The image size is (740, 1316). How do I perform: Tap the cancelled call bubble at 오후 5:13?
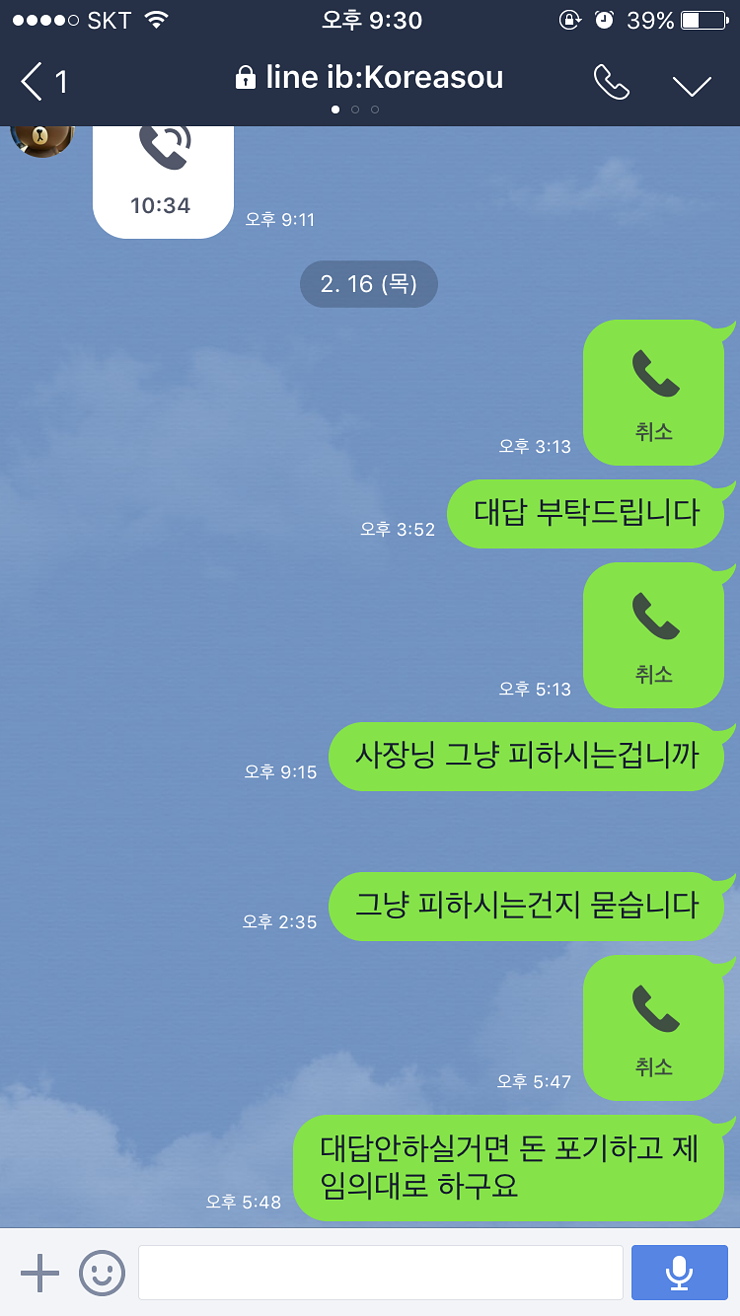[654, 635]
